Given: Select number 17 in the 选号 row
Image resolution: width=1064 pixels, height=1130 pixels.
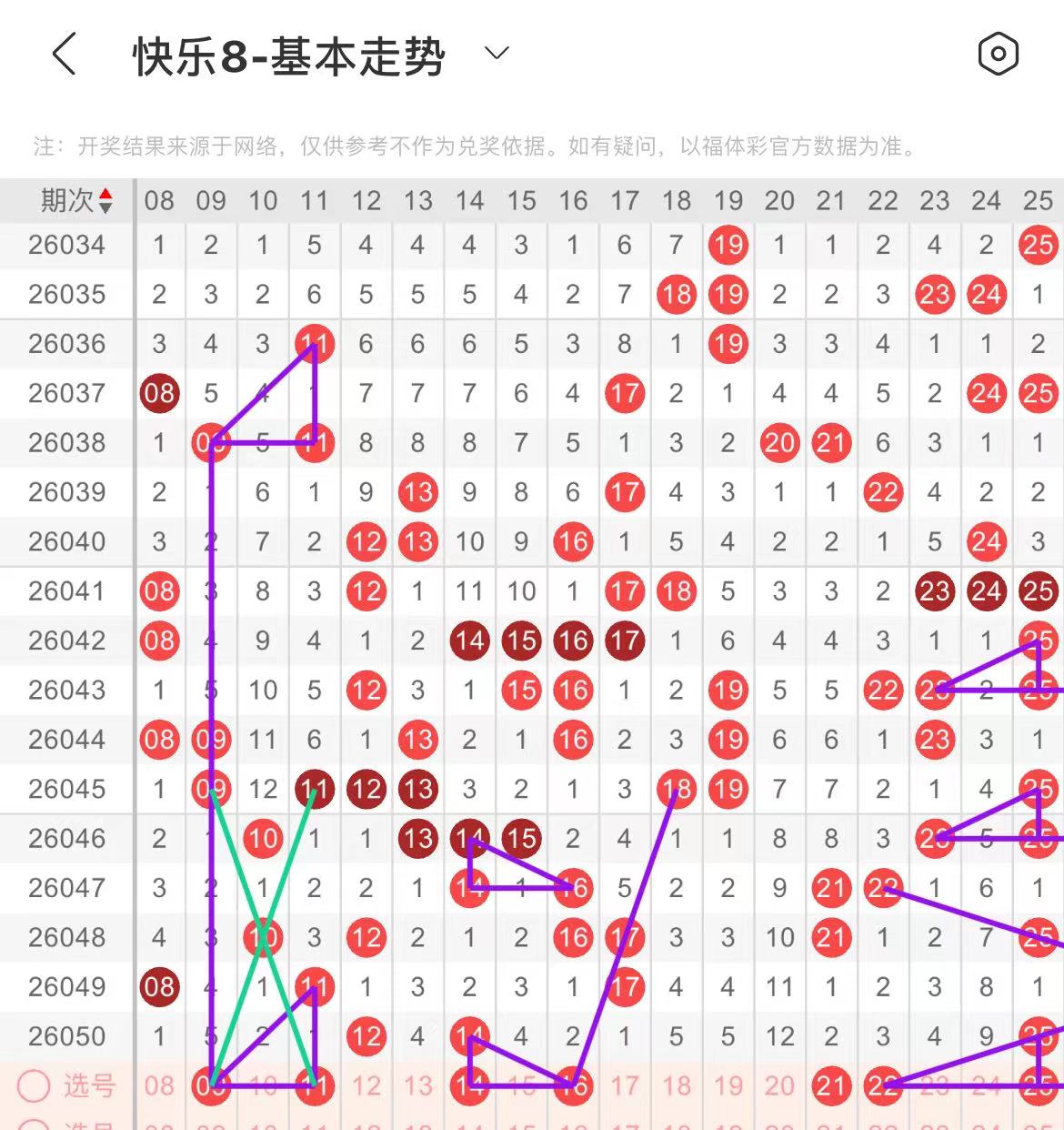Looking at the screenshot, I should 625,1085.
